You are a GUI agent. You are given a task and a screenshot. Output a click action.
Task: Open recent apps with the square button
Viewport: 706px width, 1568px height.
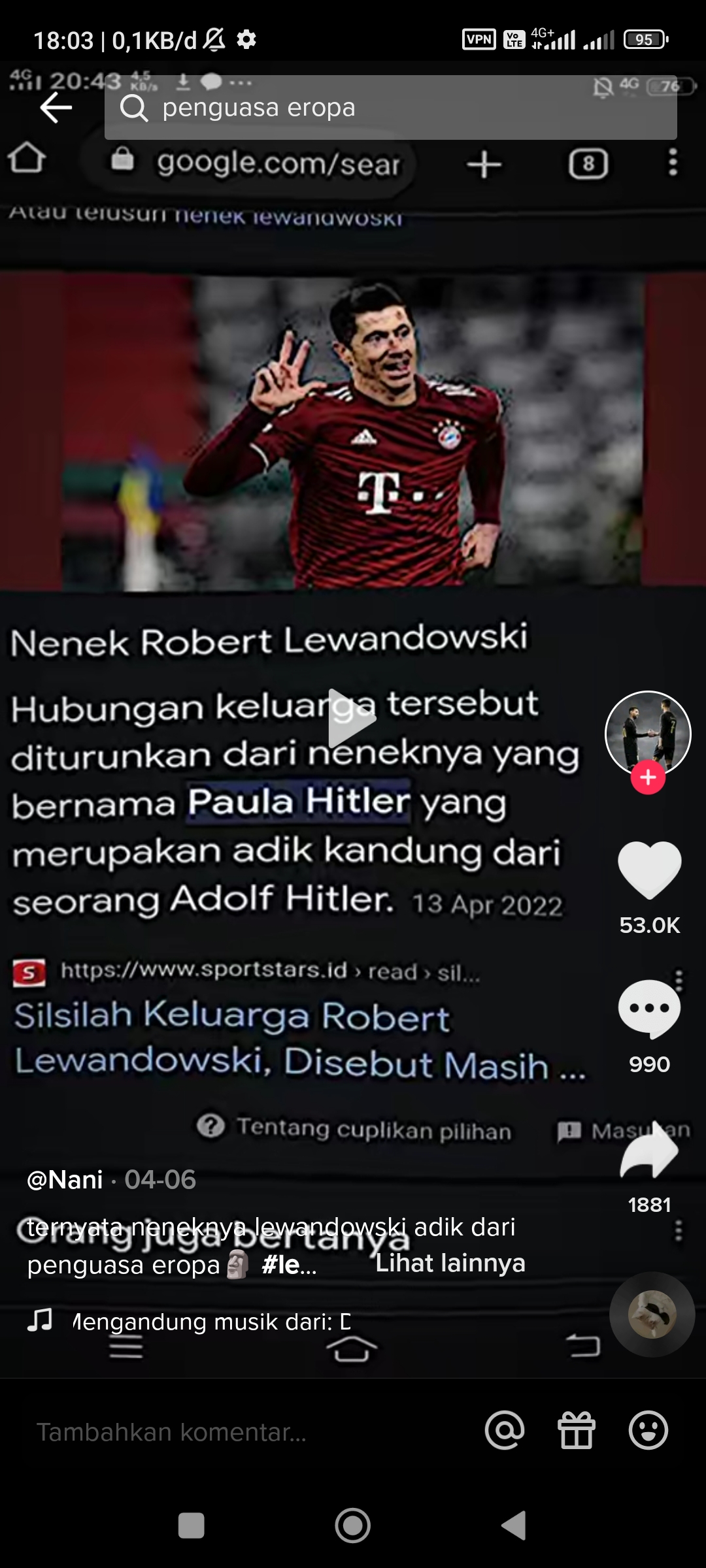coord(192,1526)
